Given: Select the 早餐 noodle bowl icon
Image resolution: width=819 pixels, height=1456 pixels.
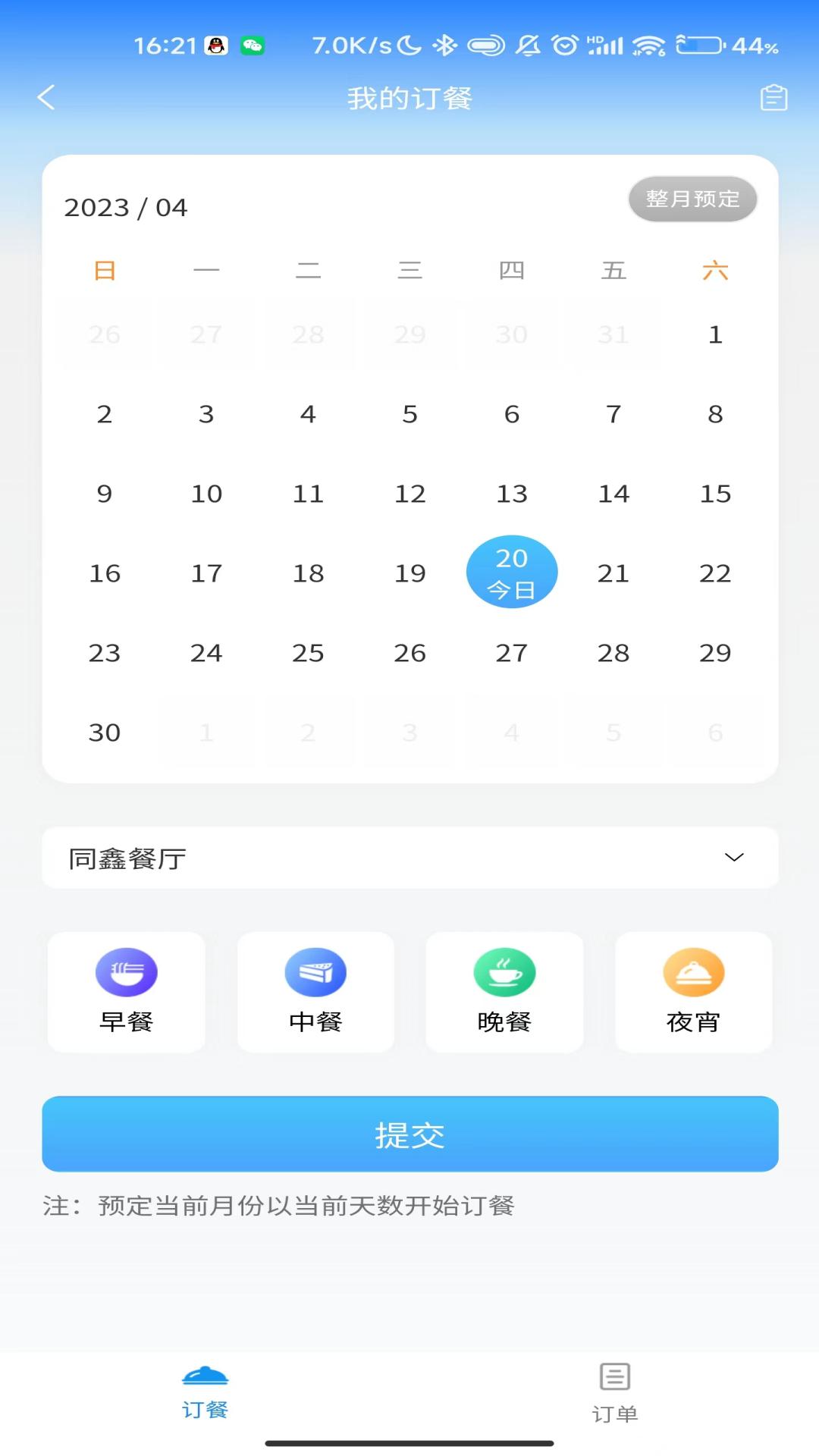Looking at the screenshot, I should point(126,971).
